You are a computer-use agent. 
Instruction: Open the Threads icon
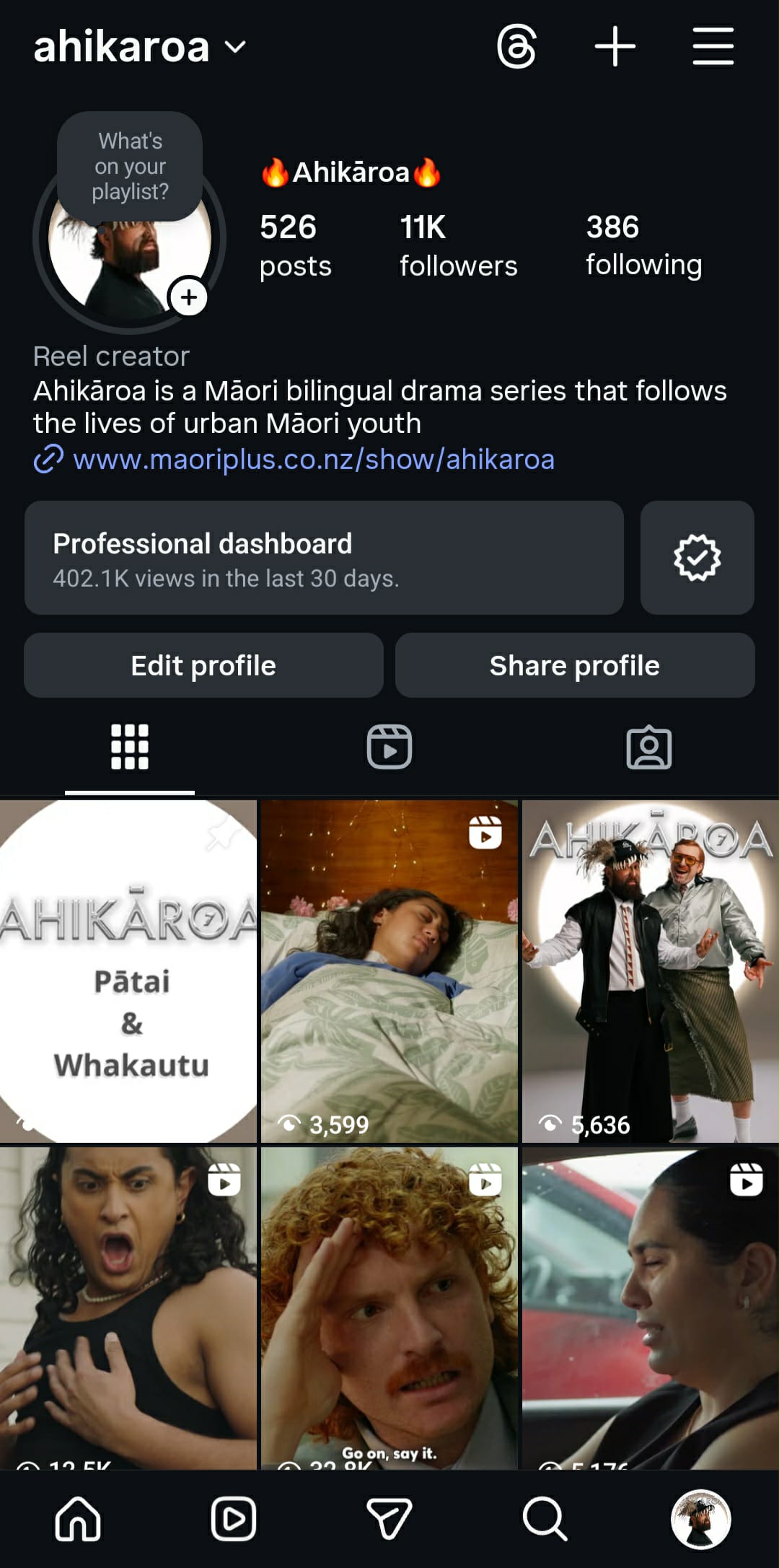coord(516,47)
